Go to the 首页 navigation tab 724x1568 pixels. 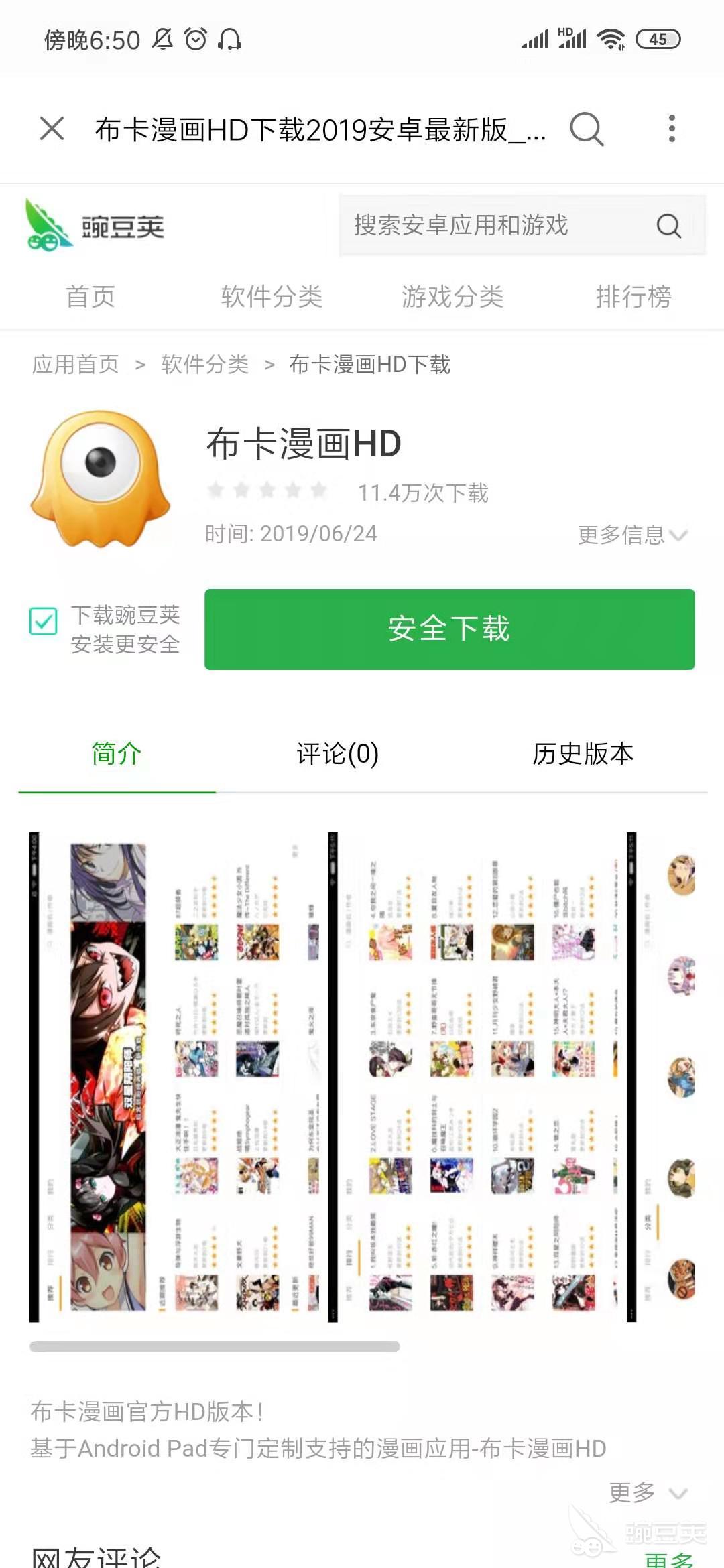tap(90, 296)
